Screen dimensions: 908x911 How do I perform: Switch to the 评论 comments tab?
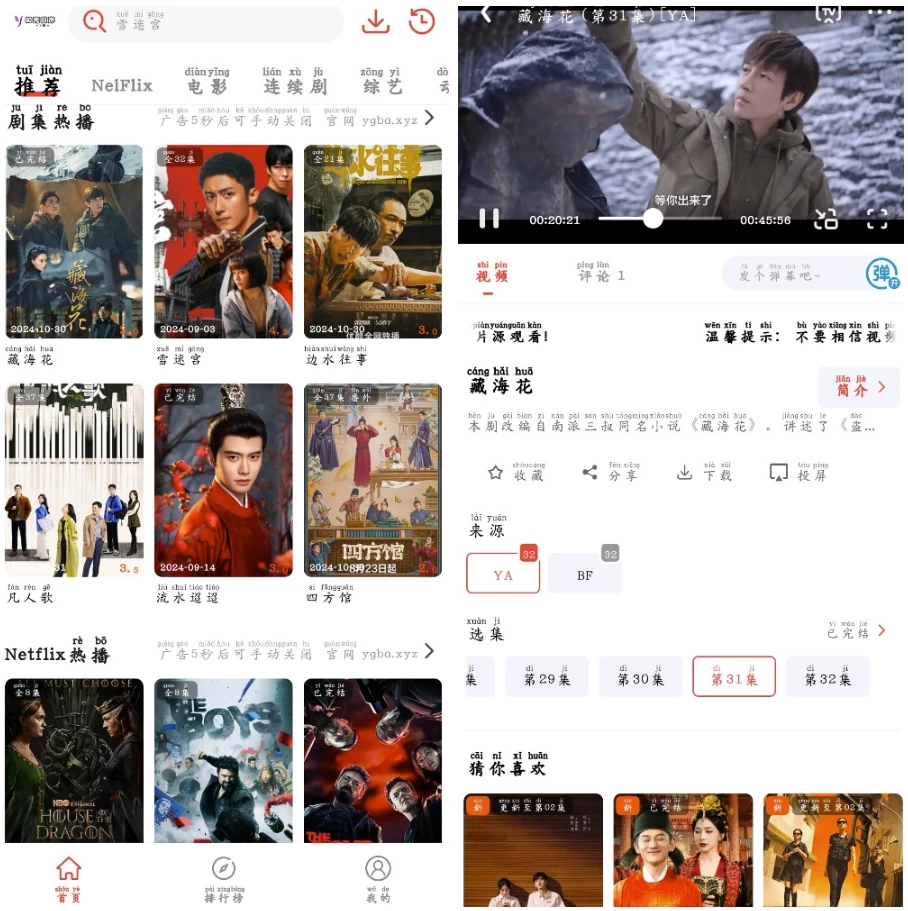[x=601, y=272]
